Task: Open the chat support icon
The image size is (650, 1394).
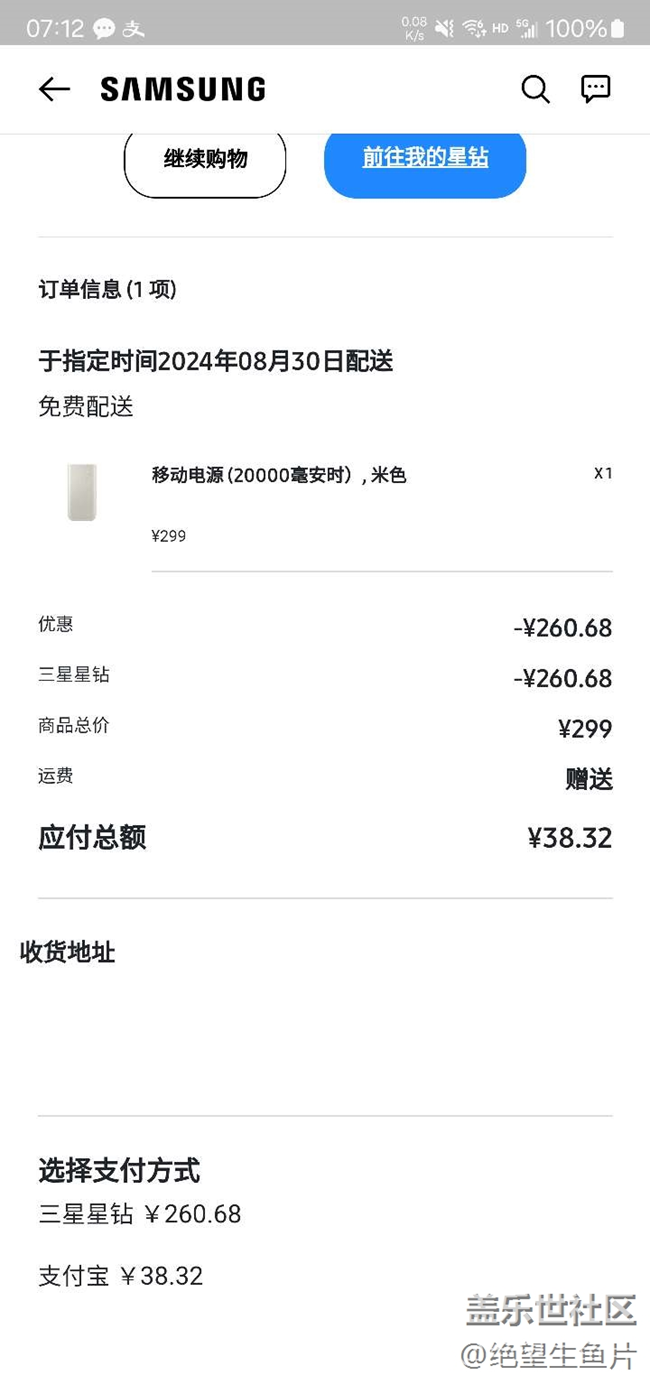Action: (x=596, y=89)
